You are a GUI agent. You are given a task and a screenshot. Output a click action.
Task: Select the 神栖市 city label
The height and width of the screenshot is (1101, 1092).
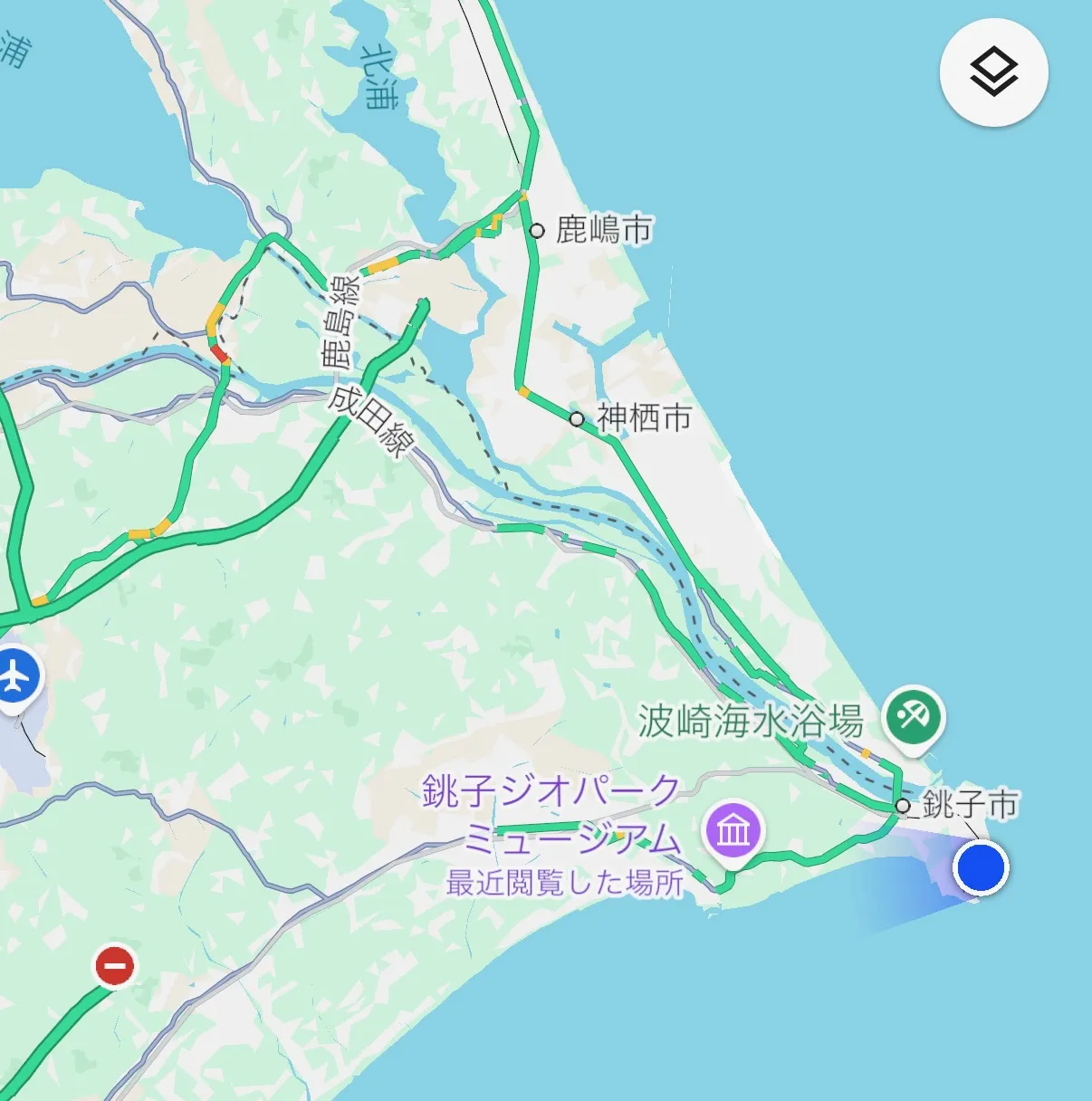pyautogui.click(x=643, y=418)
